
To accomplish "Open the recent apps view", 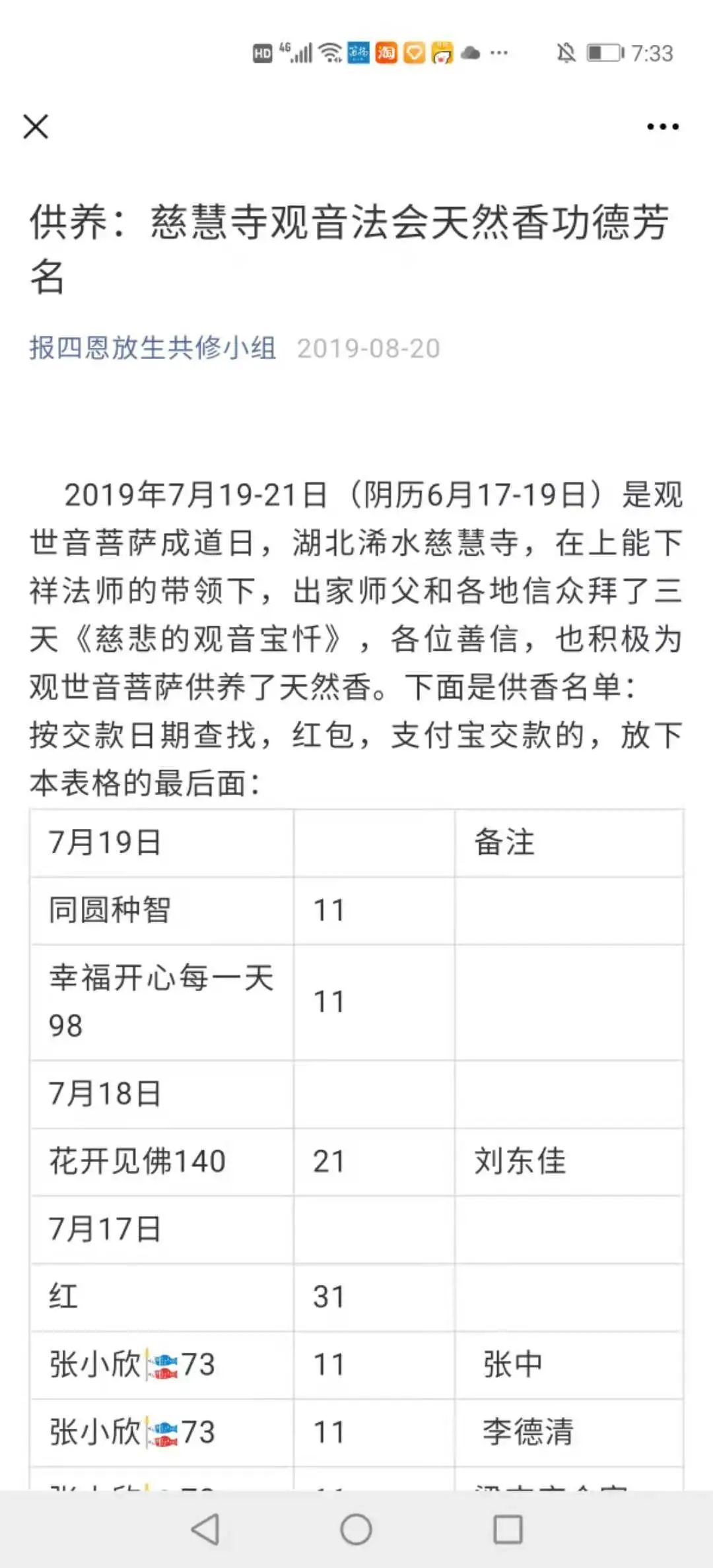I will (x=508, y=1529).
